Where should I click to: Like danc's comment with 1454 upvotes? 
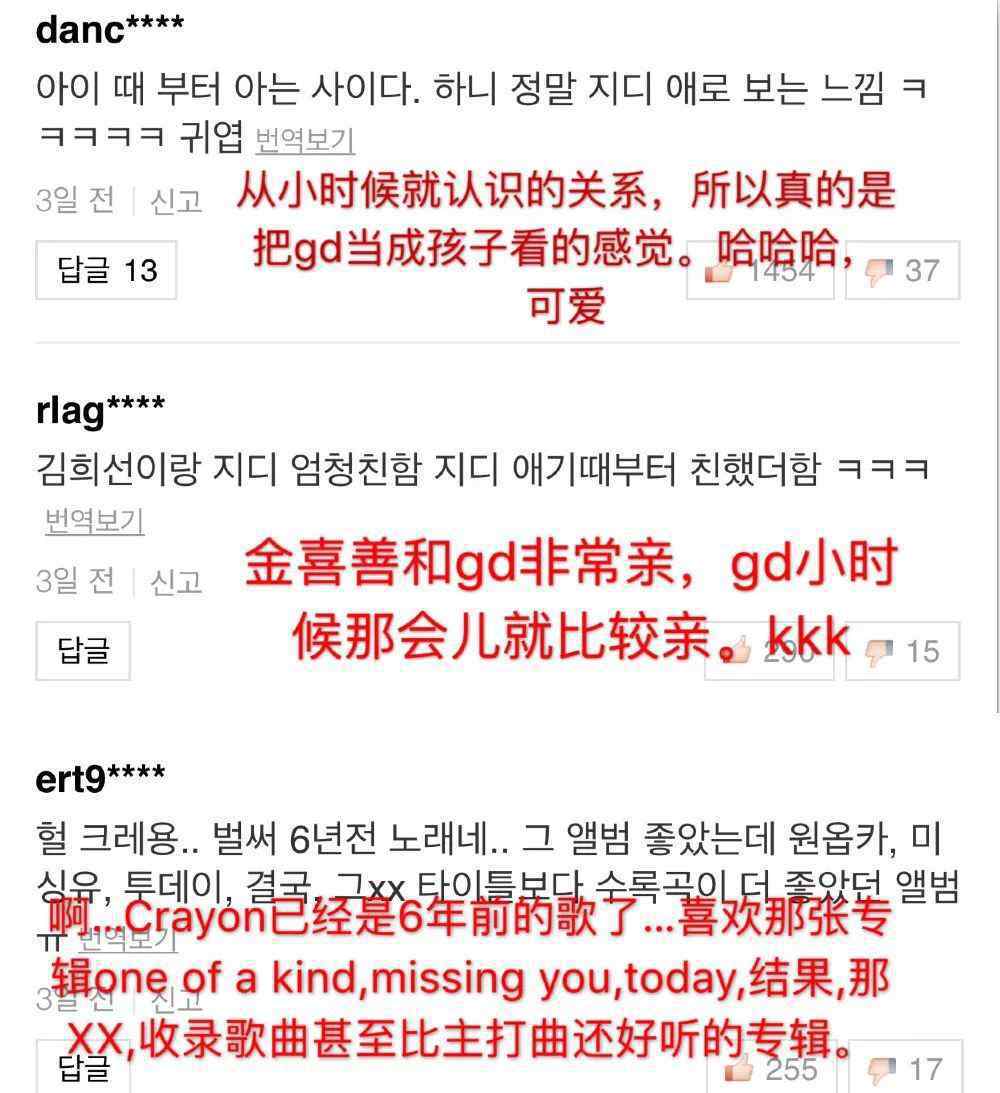759,270
